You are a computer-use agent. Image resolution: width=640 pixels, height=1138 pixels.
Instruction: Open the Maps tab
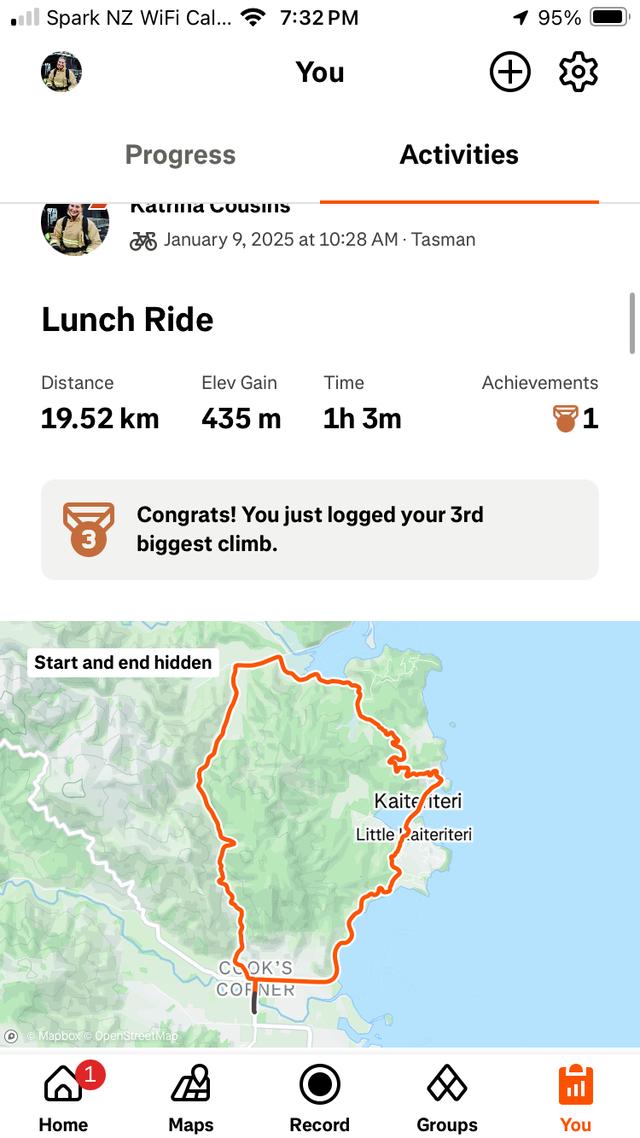pos(191,1097)
